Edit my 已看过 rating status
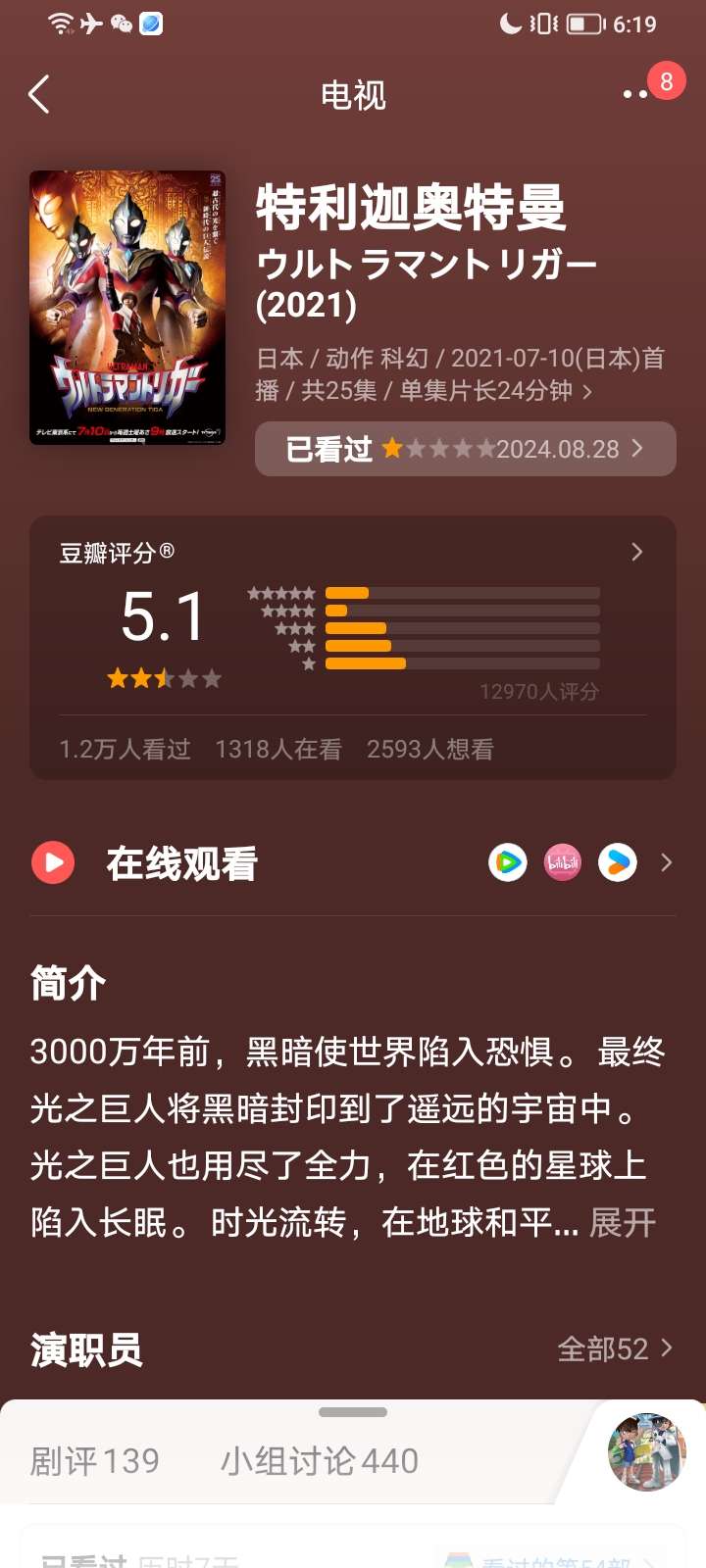The height and width of the screenshot is (1568, 706). [x=465, y=449]
